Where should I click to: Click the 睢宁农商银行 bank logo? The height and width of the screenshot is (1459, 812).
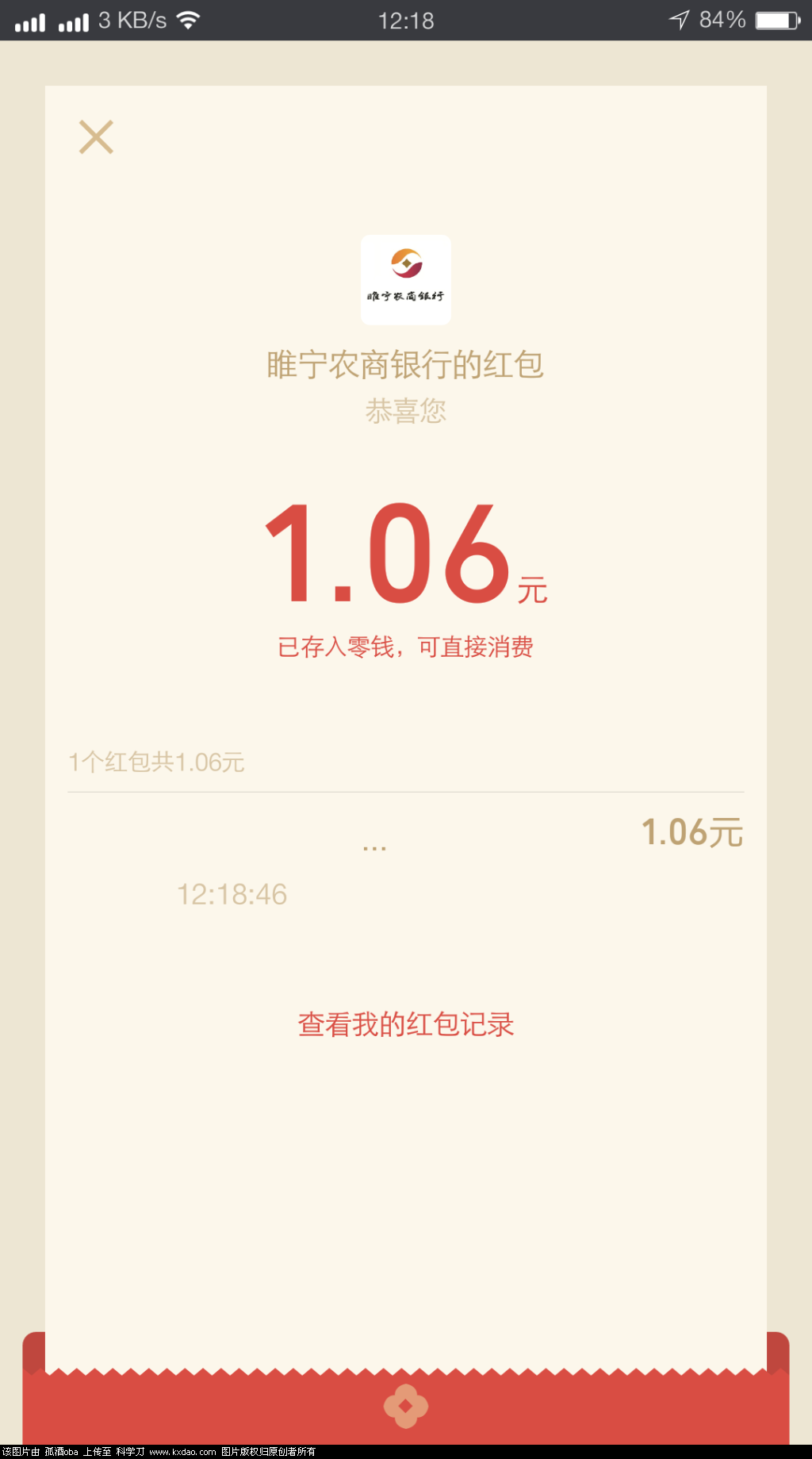coord(405,279)
